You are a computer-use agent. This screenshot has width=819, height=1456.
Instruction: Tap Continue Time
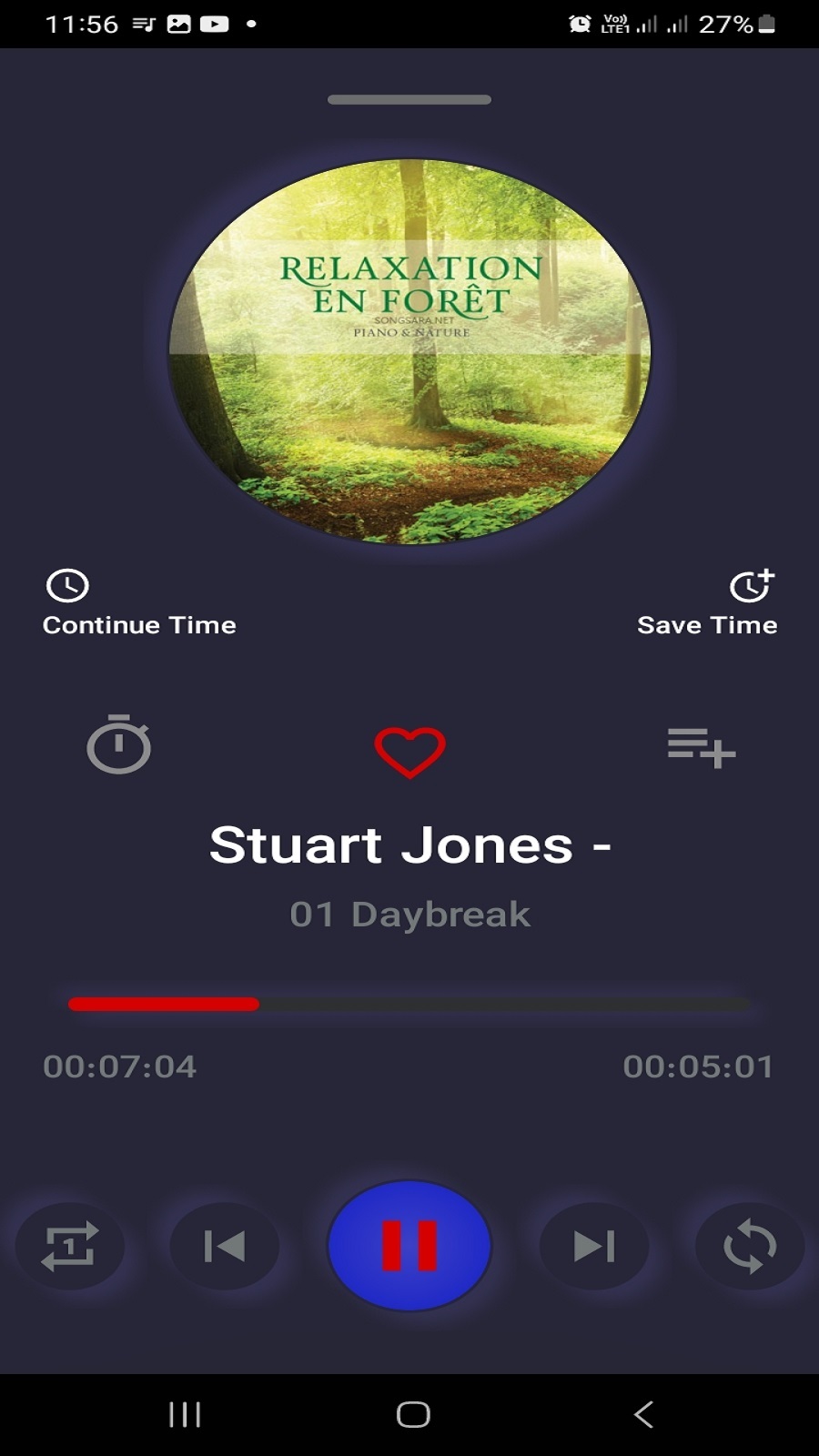(138, 604)
